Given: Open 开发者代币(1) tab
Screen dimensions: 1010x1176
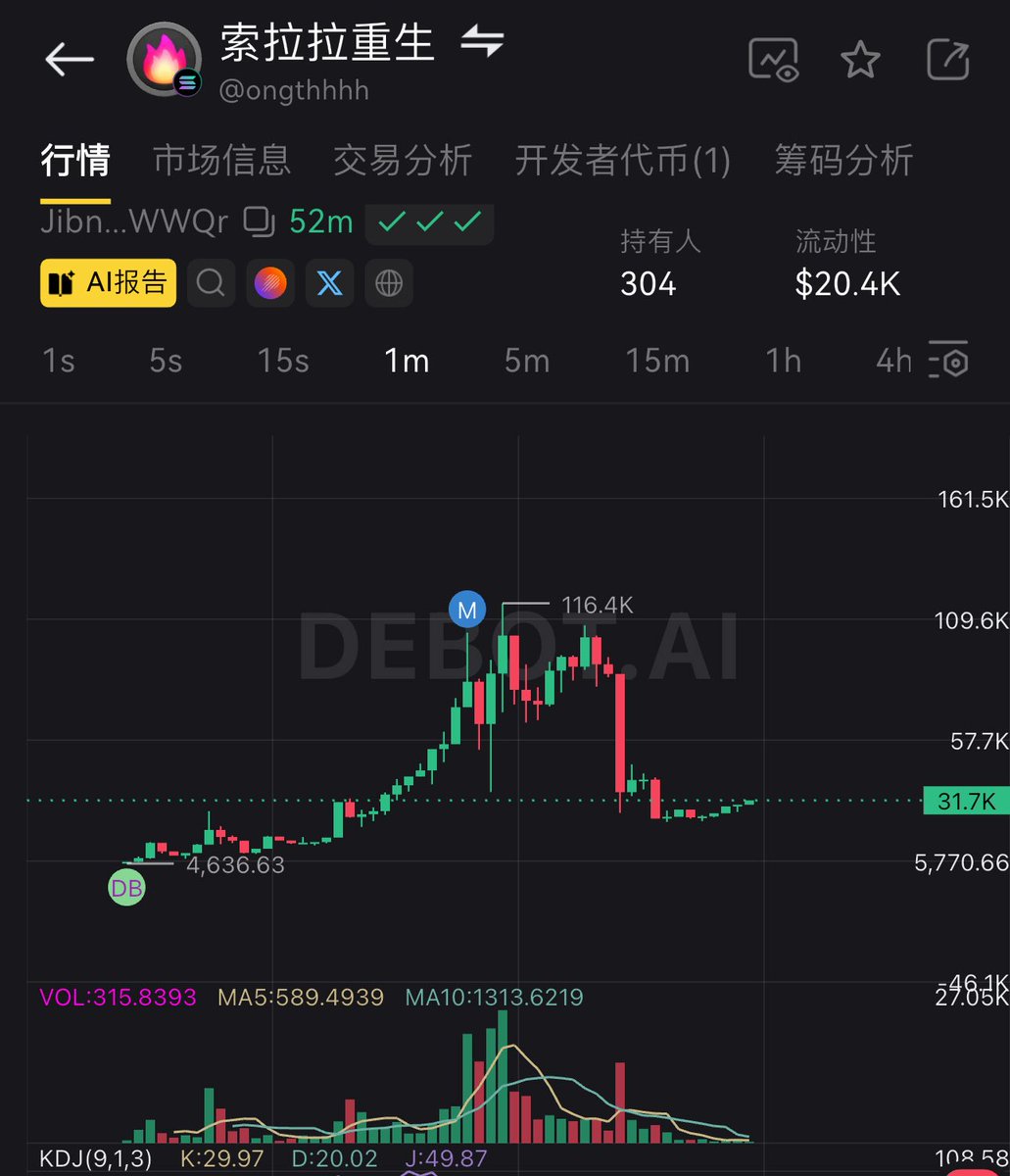Looking at the screenshot, I should point(622,160).
